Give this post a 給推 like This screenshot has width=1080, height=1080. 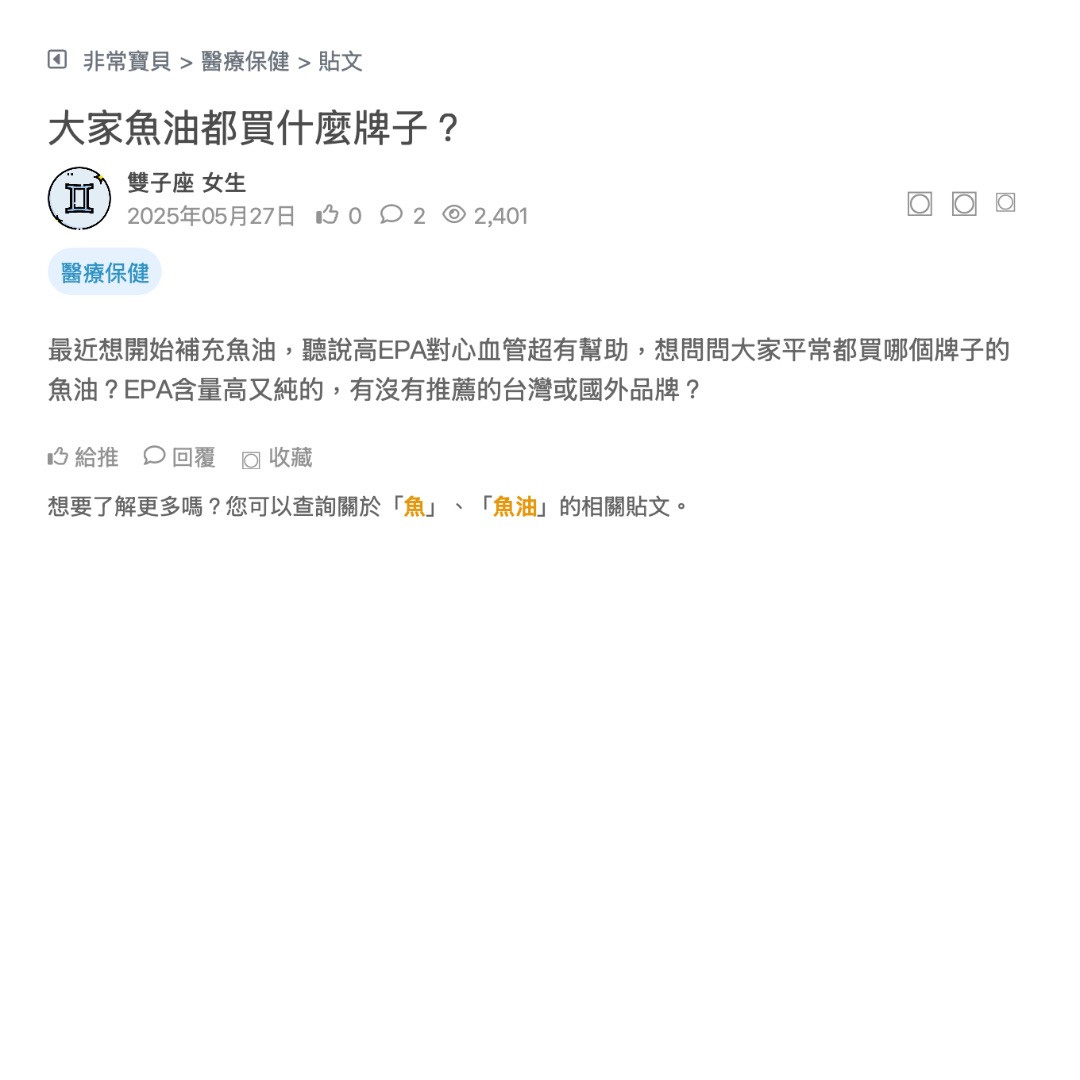click(x=84, y=458)
